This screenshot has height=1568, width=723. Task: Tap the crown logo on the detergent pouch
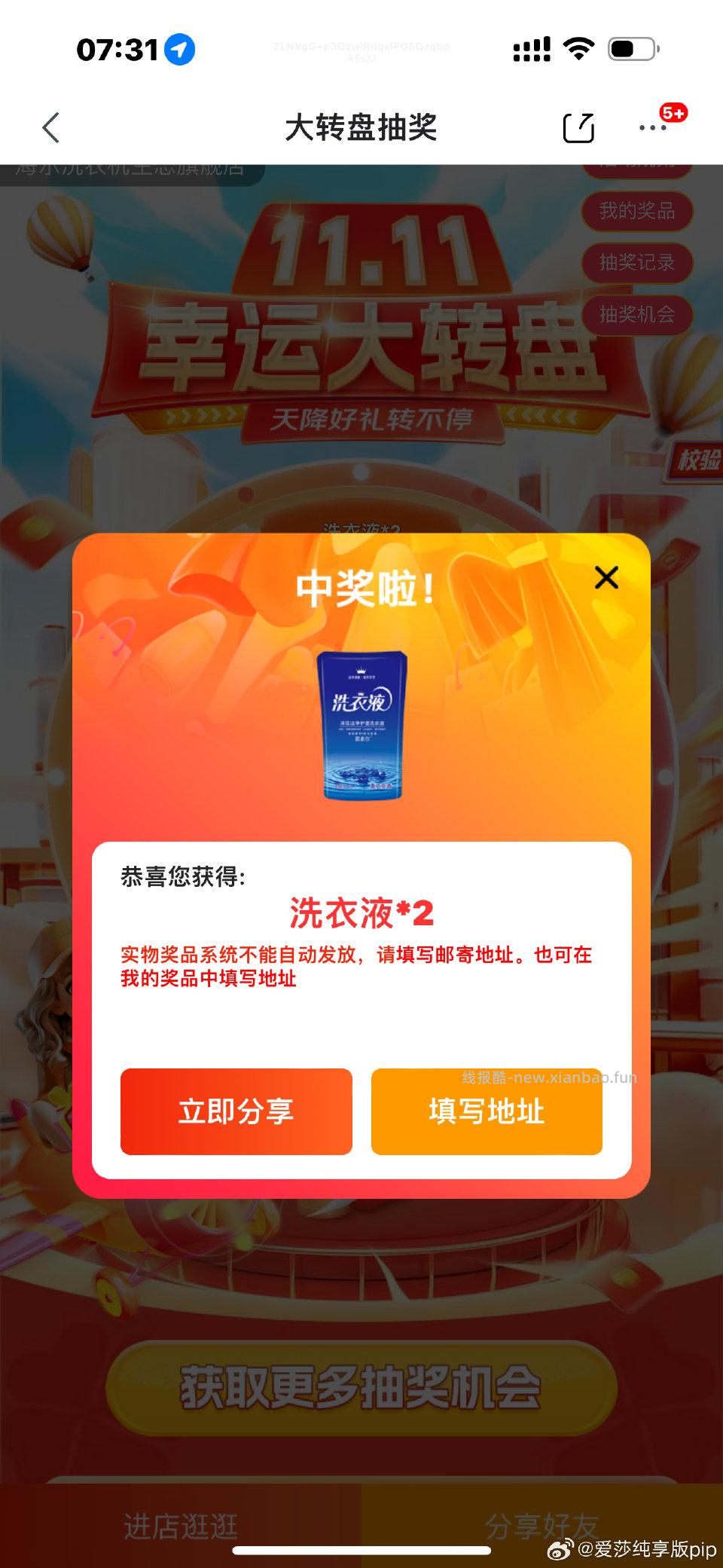click(361, 671)
